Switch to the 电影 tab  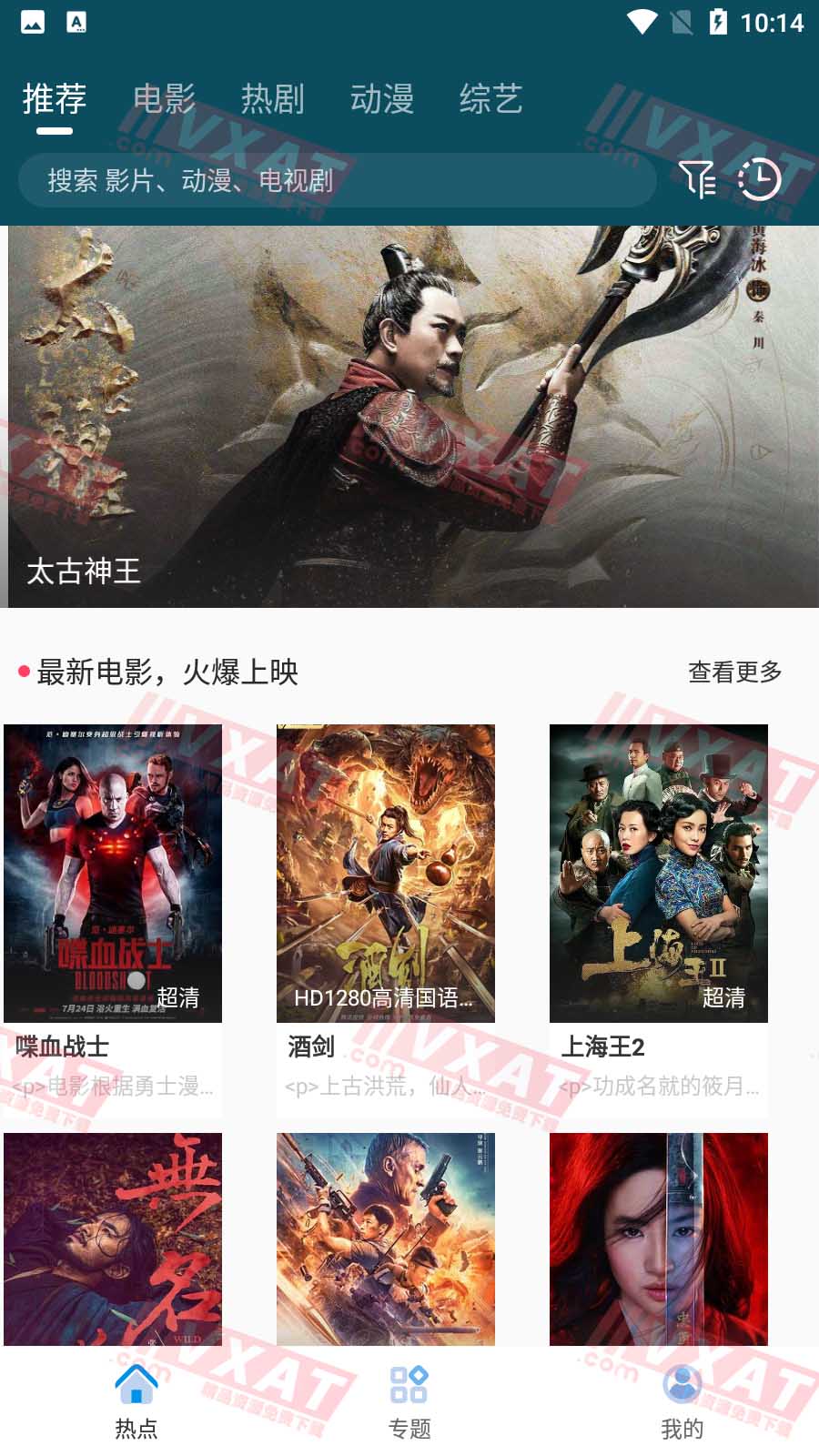[x=166, y=100]
